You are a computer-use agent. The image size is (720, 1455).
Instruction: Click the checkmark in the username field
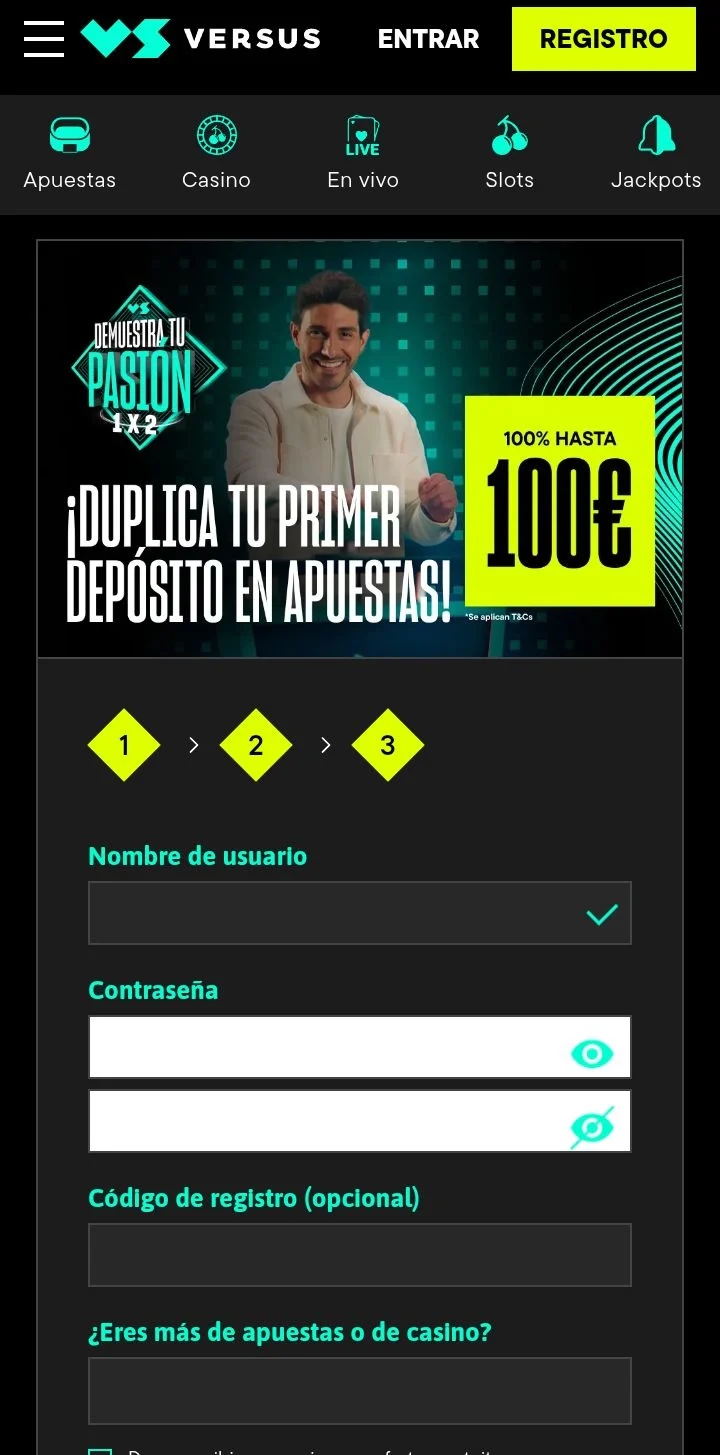pyautogui.click(x=601, y=912)
